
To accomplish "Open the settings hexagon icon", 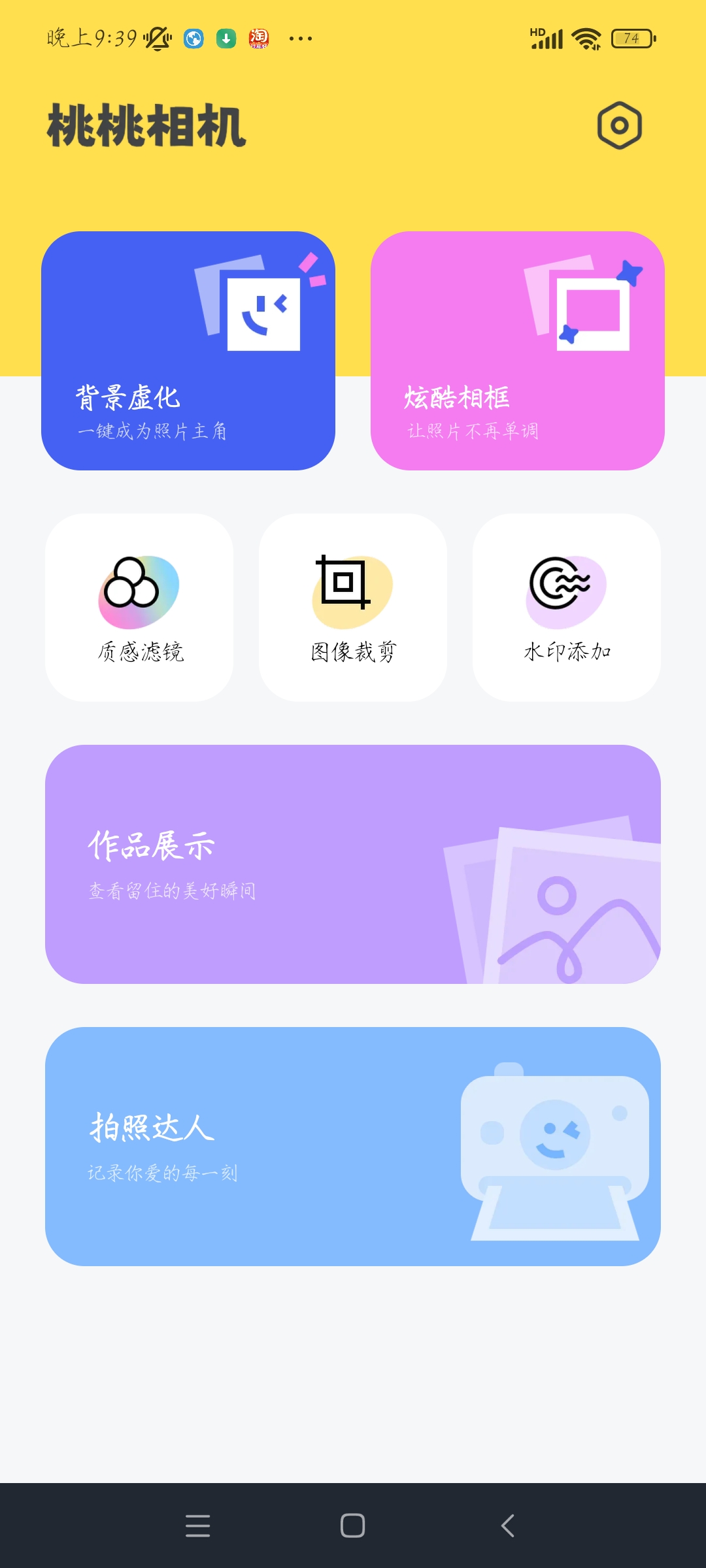I will click(x=619, y=125).
